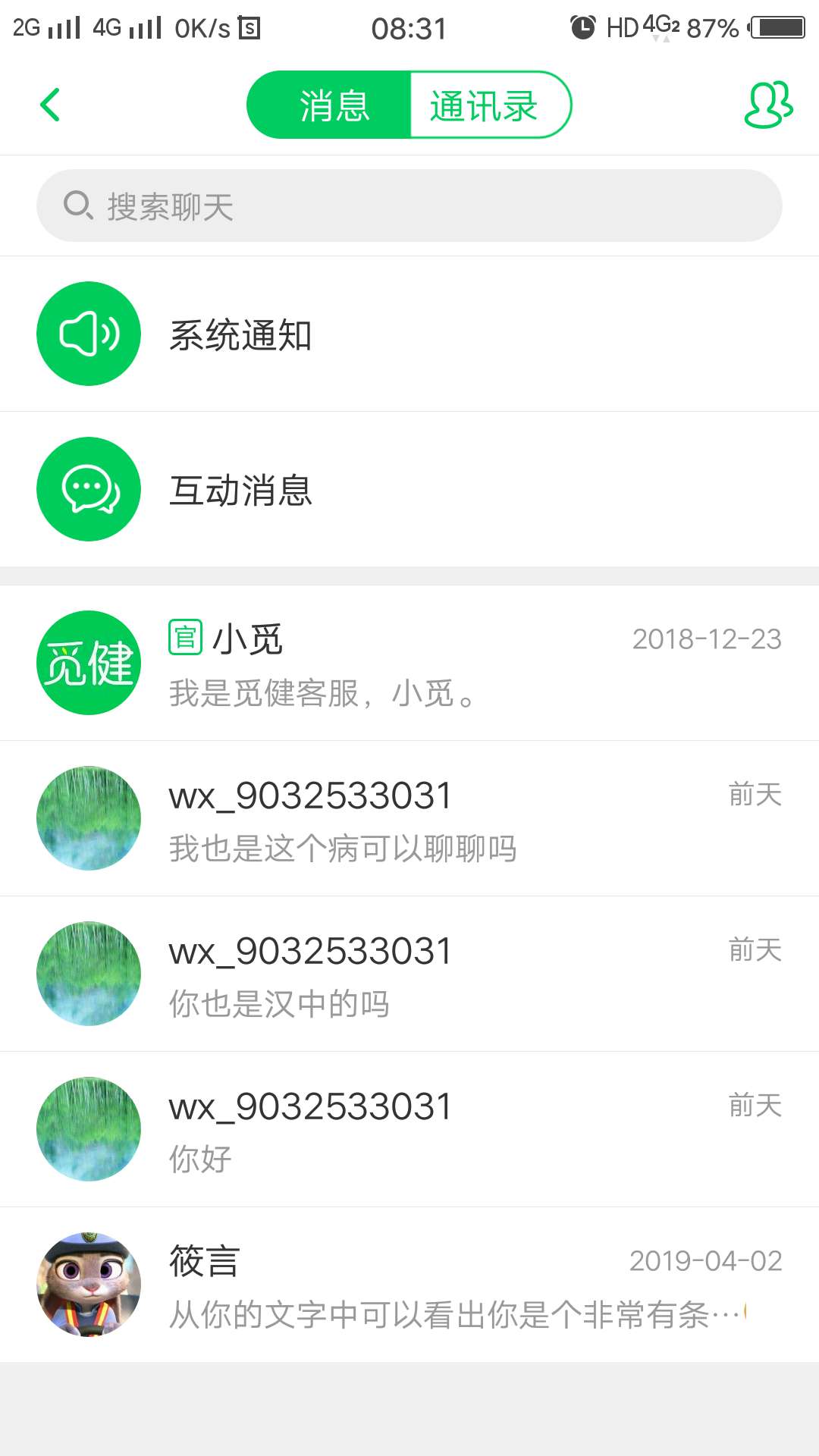
Task: Click the 系统通知 speaker icon
Action: pos(88,332)
